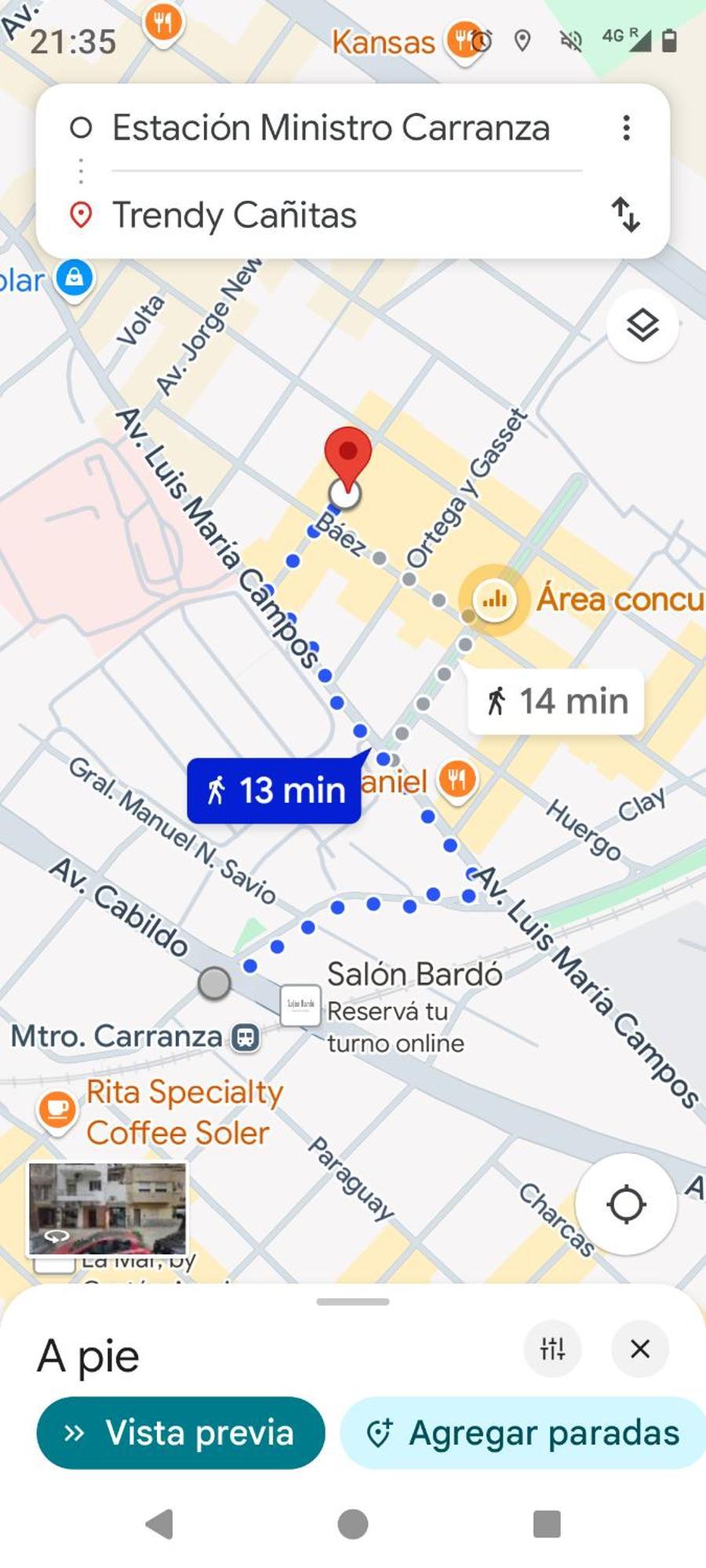Swap origin and destination
This screenshot has width=706, height=1568.
pyautogui.click(x=625, y=214)
